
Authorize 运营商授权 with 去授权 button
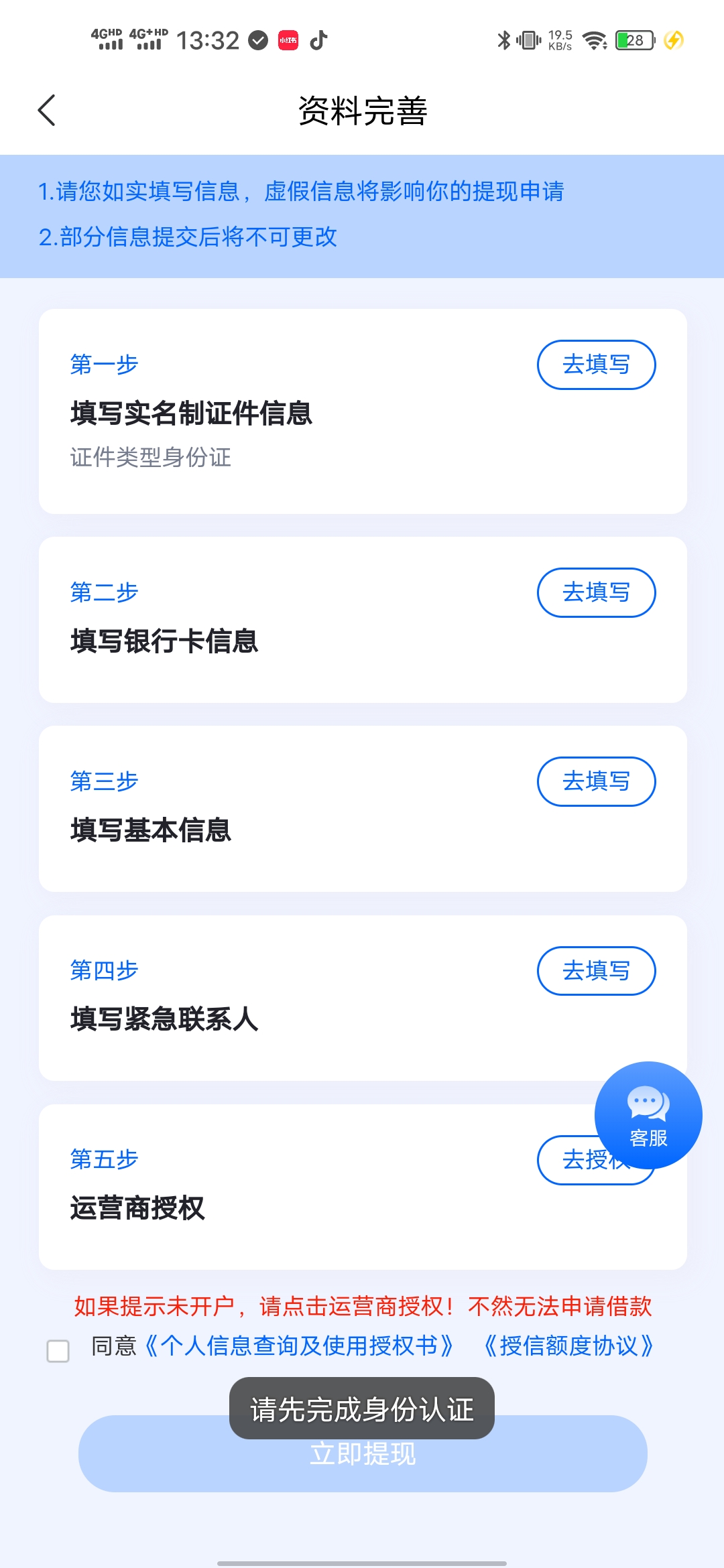(x=566, y=1161)
